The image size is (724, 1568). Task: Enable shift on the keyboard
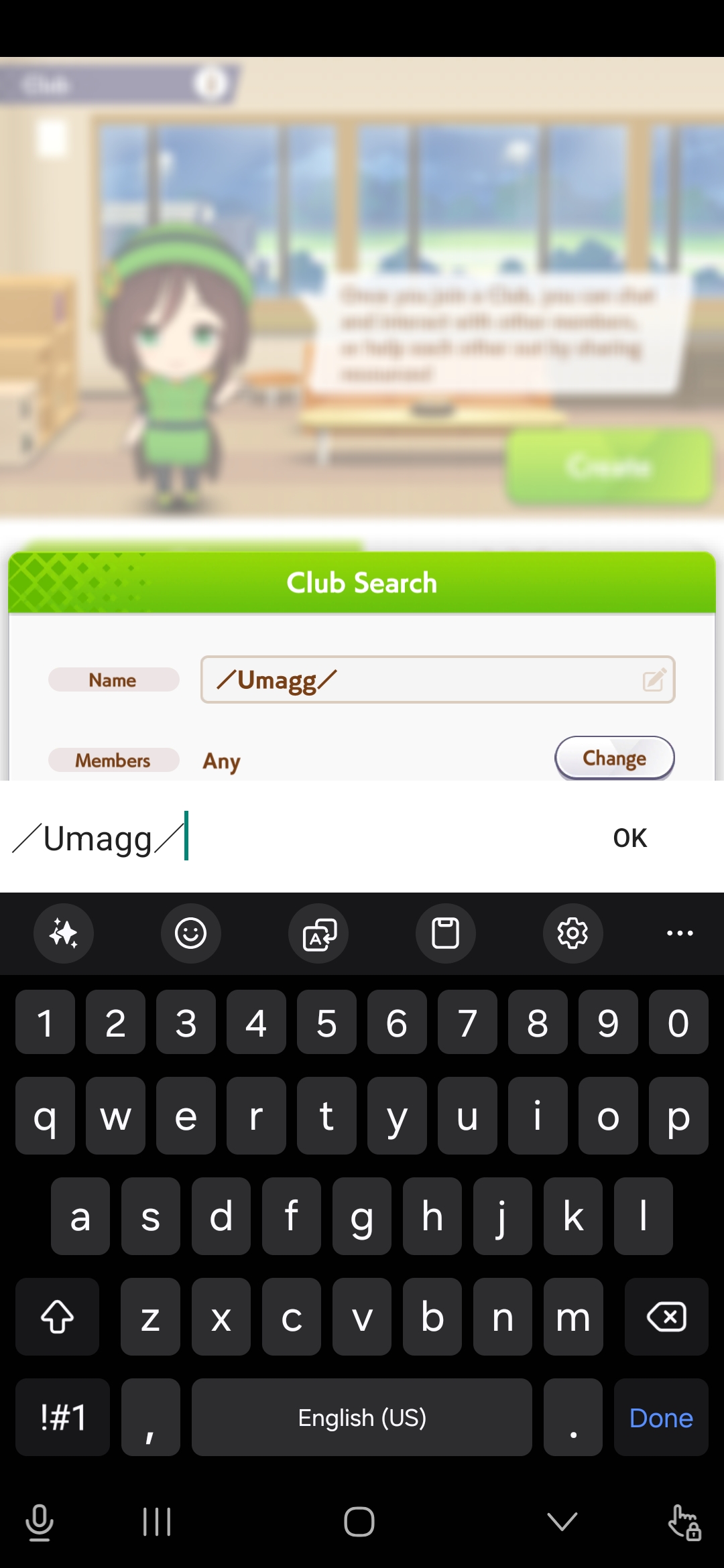click(58, 1317)
